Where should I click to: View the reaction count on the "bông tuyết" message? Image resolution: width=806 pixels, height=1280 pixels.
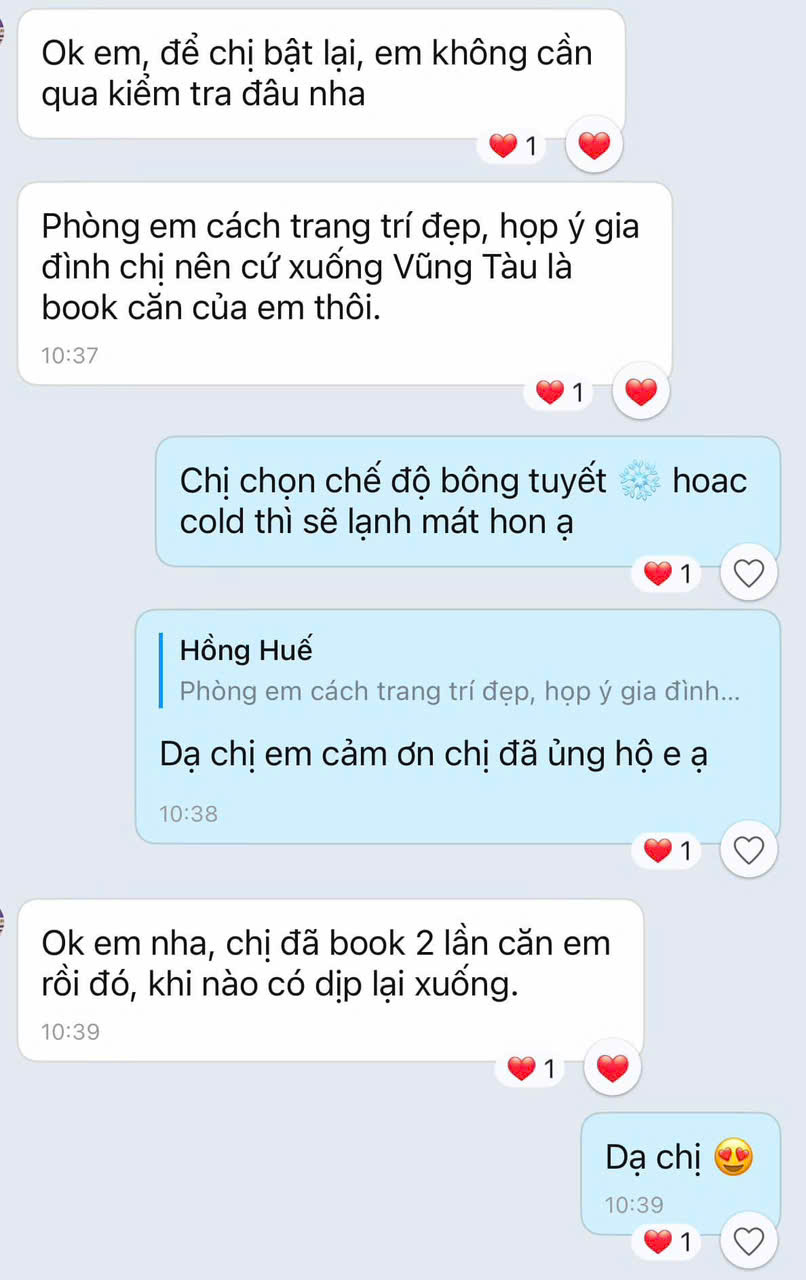pyautogui.click(x=668, y=574)
